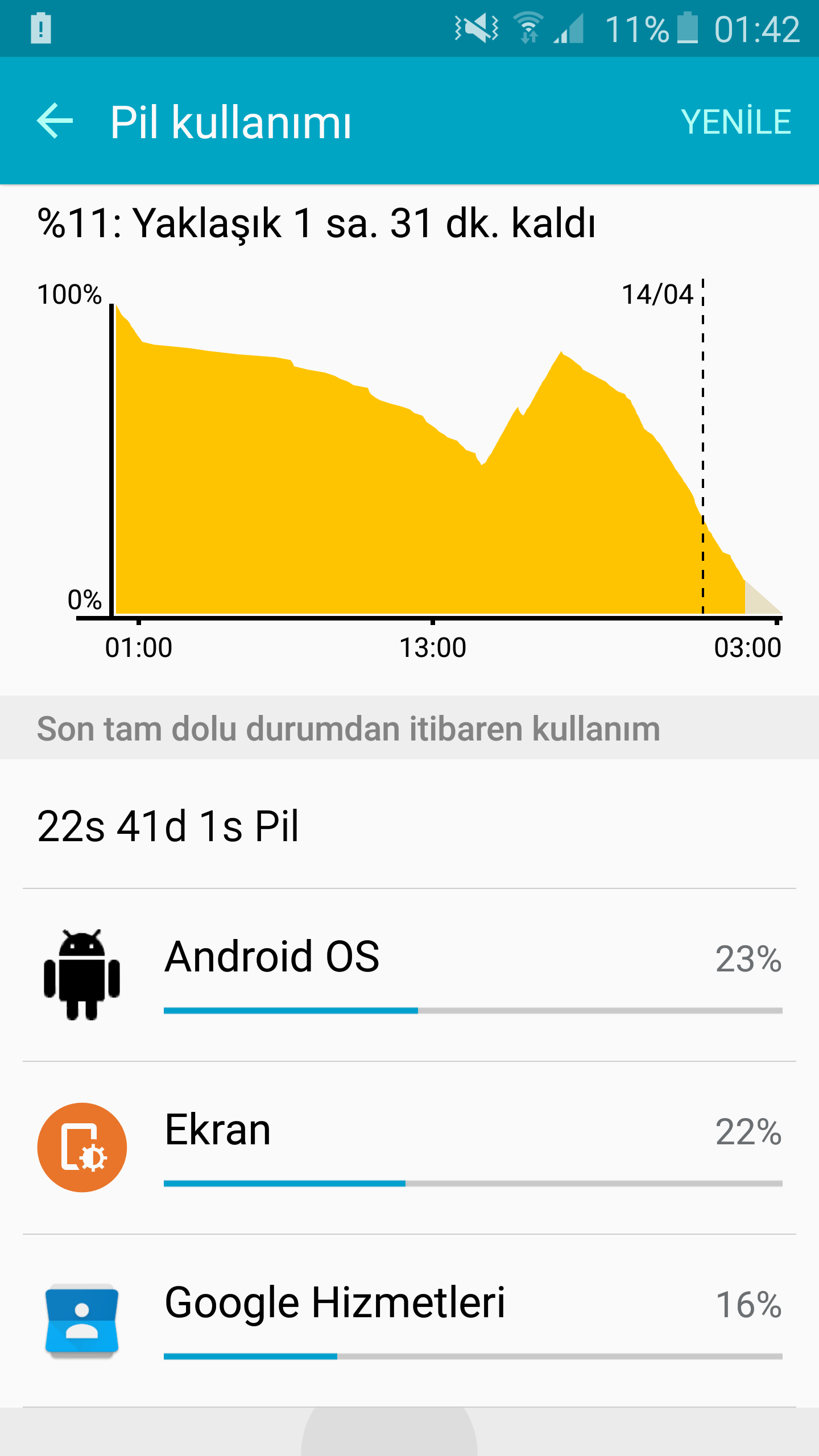Image resolution: width=819 pixels, height=1456 pixels.
Task: View Ekran battery usage details
Action: point(409,1148)
